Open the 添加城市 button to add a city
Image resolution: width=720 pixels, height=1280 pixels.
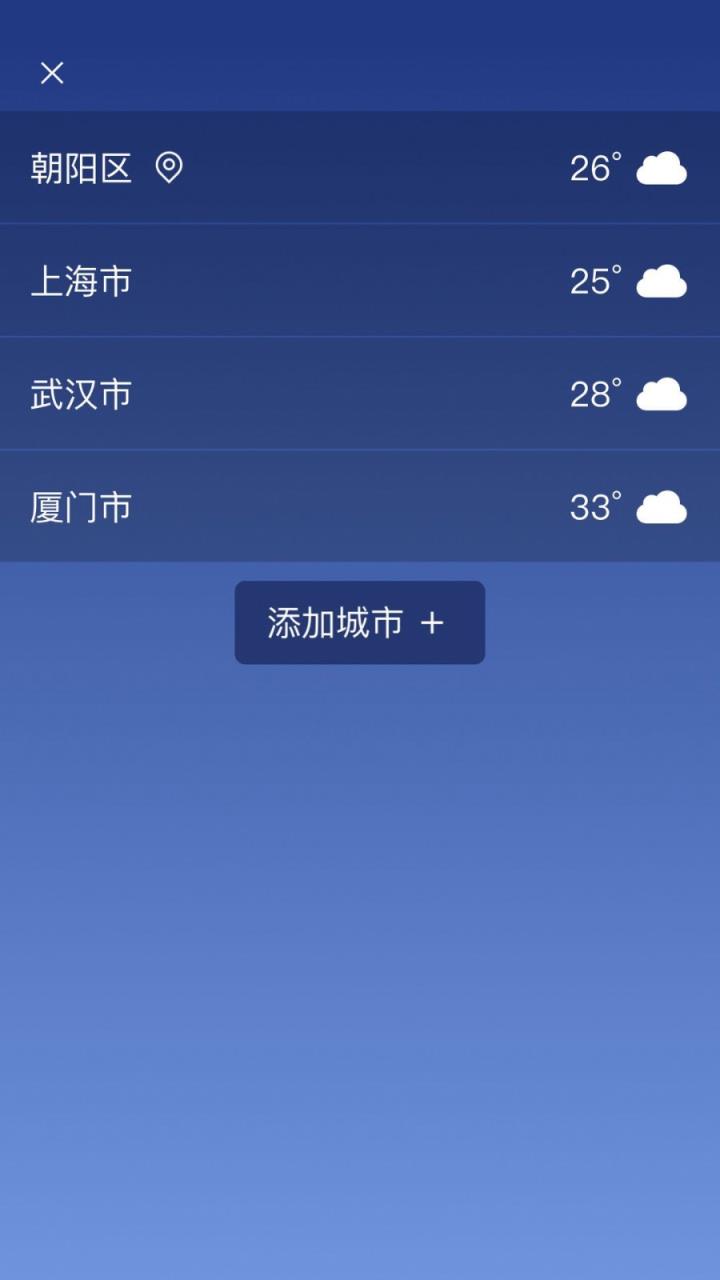click(x=359, y=622)
